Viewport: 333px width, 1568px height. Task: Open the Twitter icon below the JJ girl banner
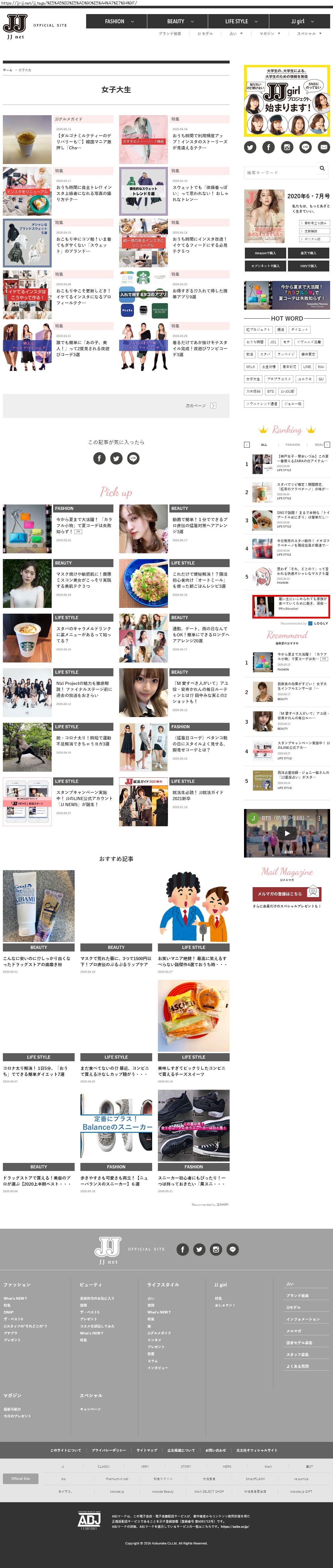tap(250, 147)
